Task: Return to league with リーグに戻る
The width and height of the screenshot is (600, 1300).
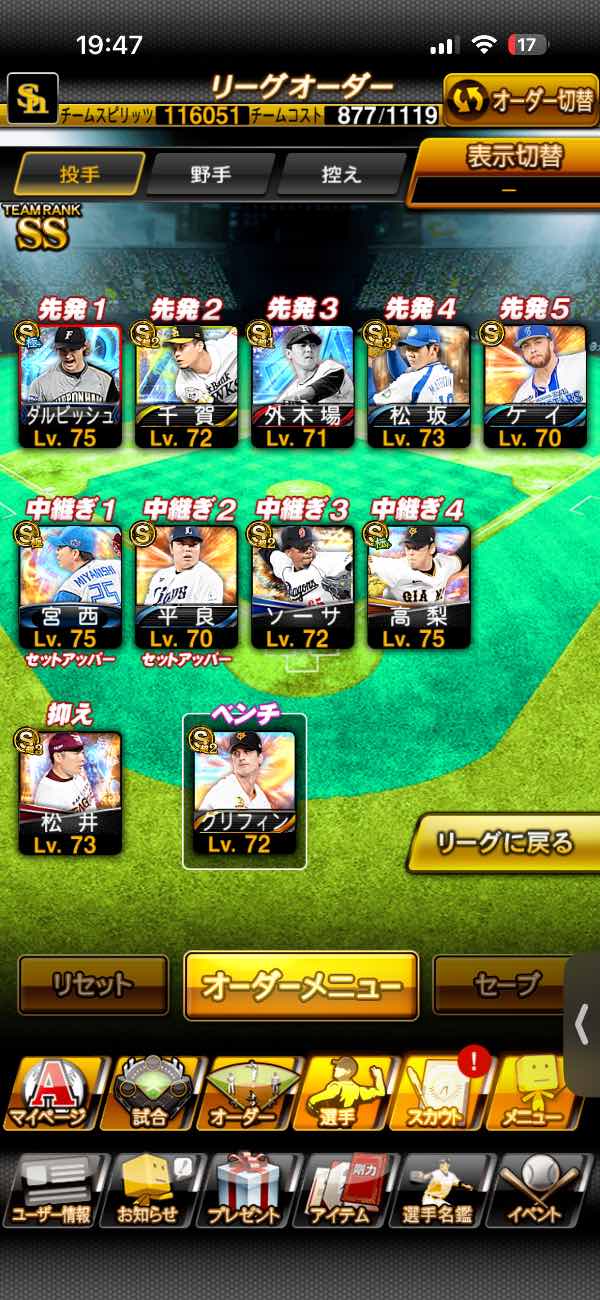Action: pos(505,843)
